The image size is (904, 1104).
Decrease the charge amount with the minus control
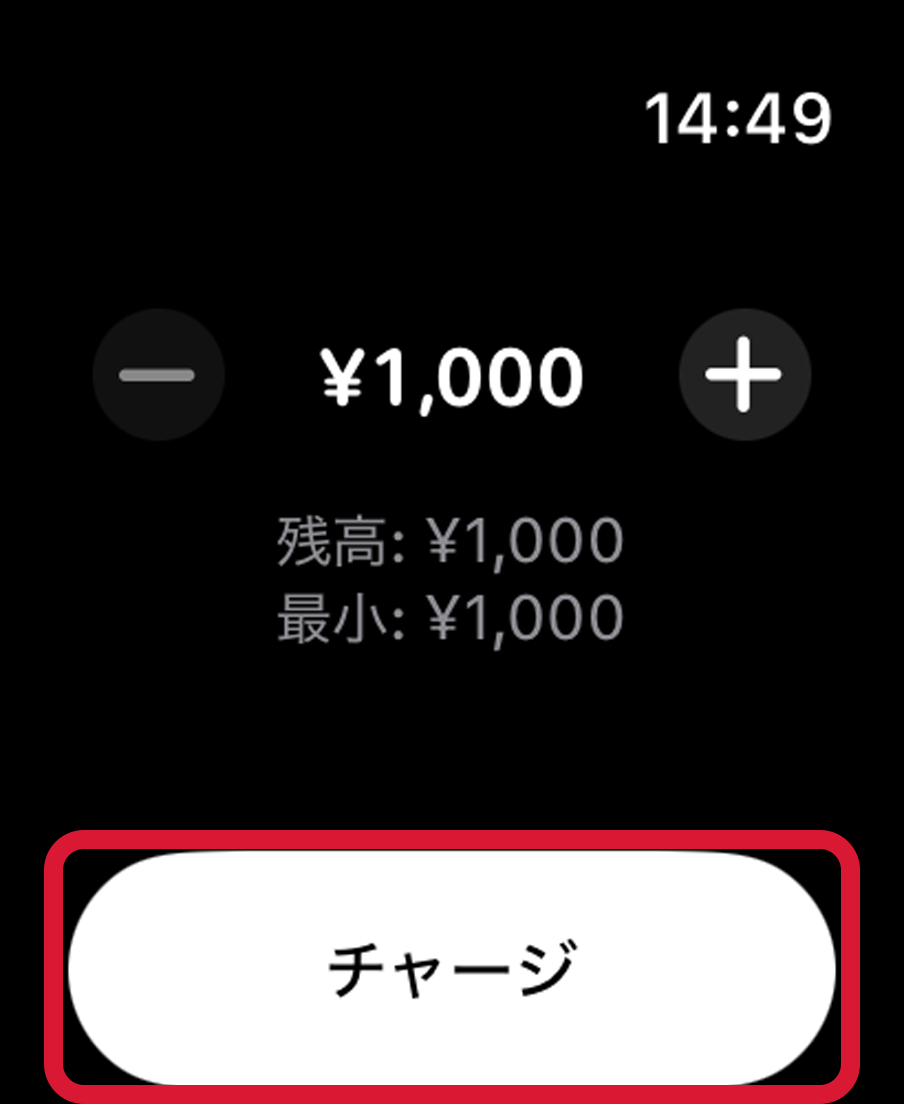pos(158,375)
